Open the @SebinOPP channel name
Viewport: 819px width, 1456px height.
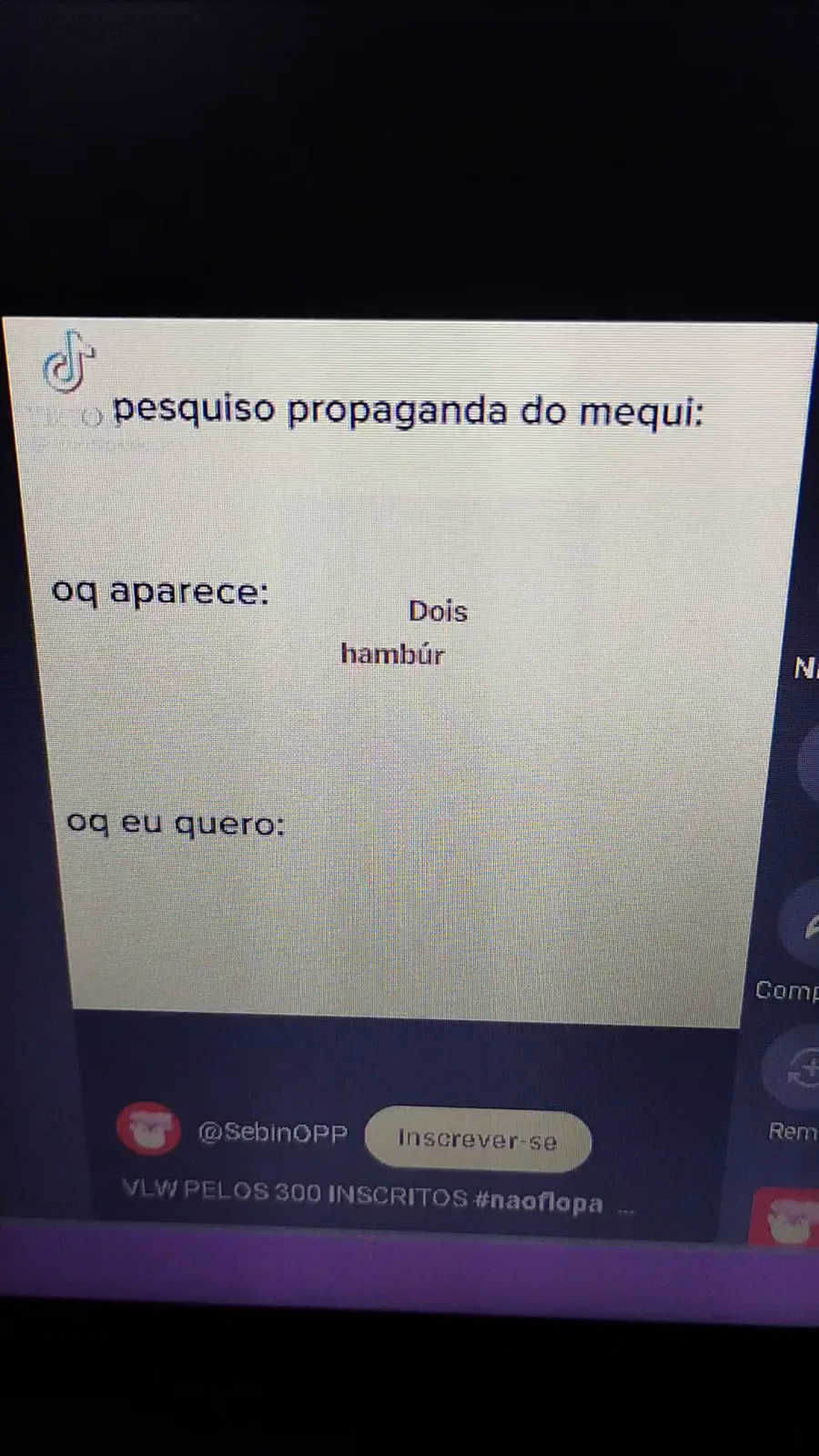click(272, 1133)
